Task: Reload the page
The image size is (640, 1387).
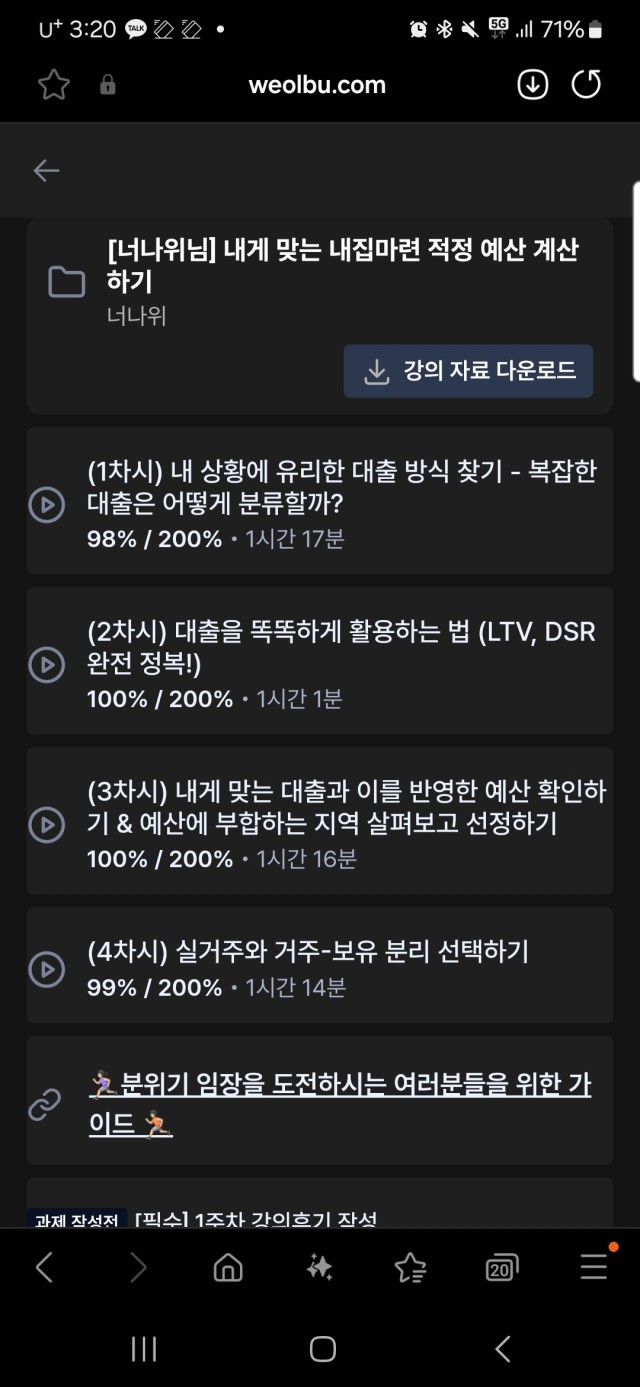Action: tap(587, 85)
